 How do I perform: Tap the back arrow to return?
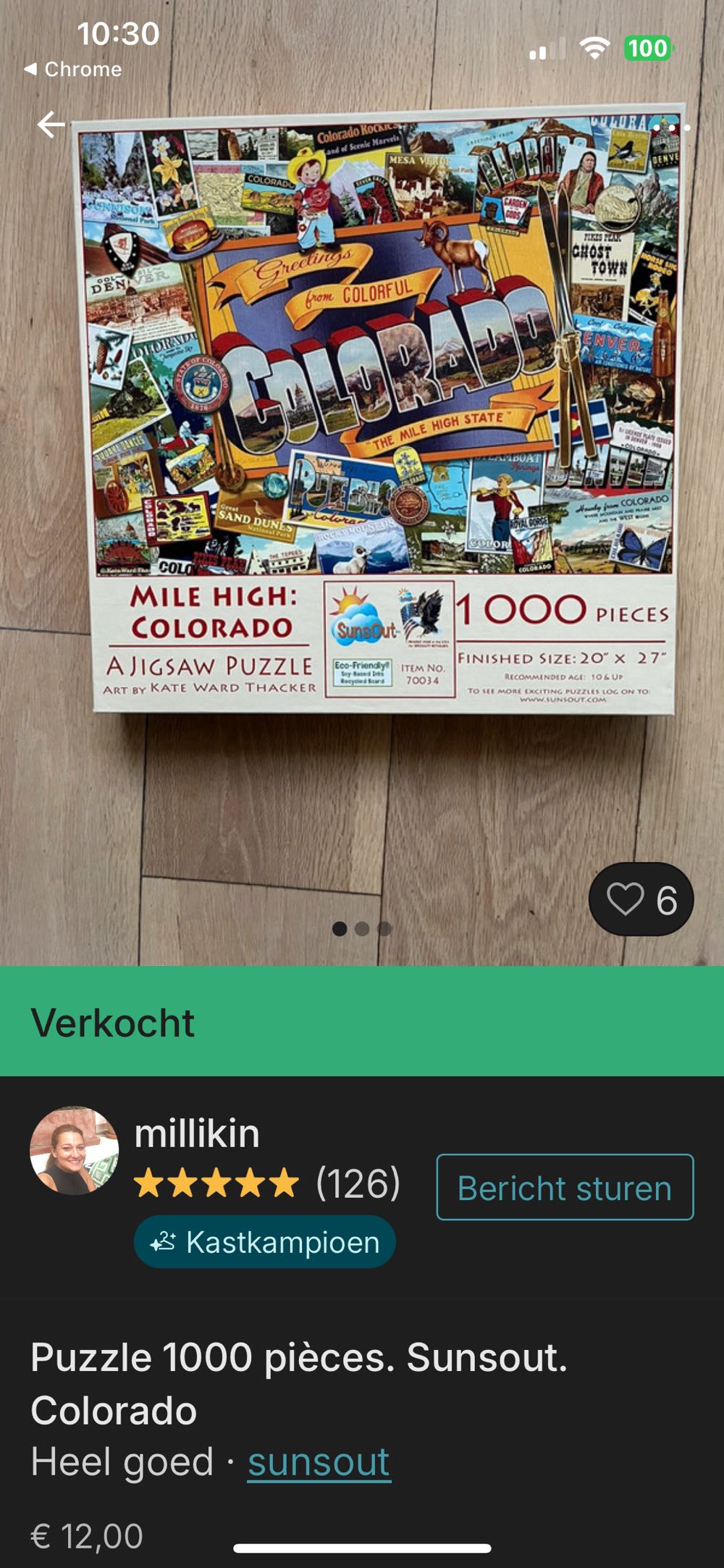(51, 125)
